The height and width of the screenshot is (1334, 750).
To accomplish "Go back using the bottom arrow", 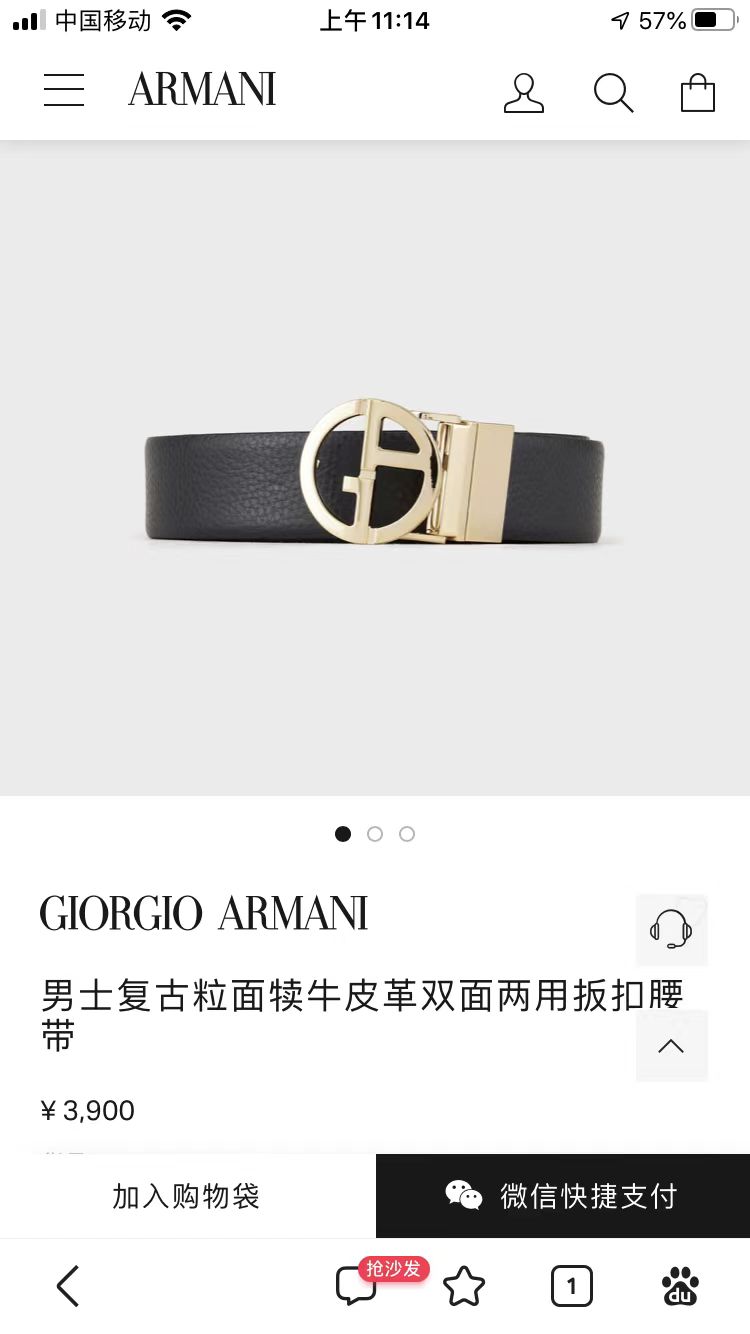I will (x=67, y=1286).
